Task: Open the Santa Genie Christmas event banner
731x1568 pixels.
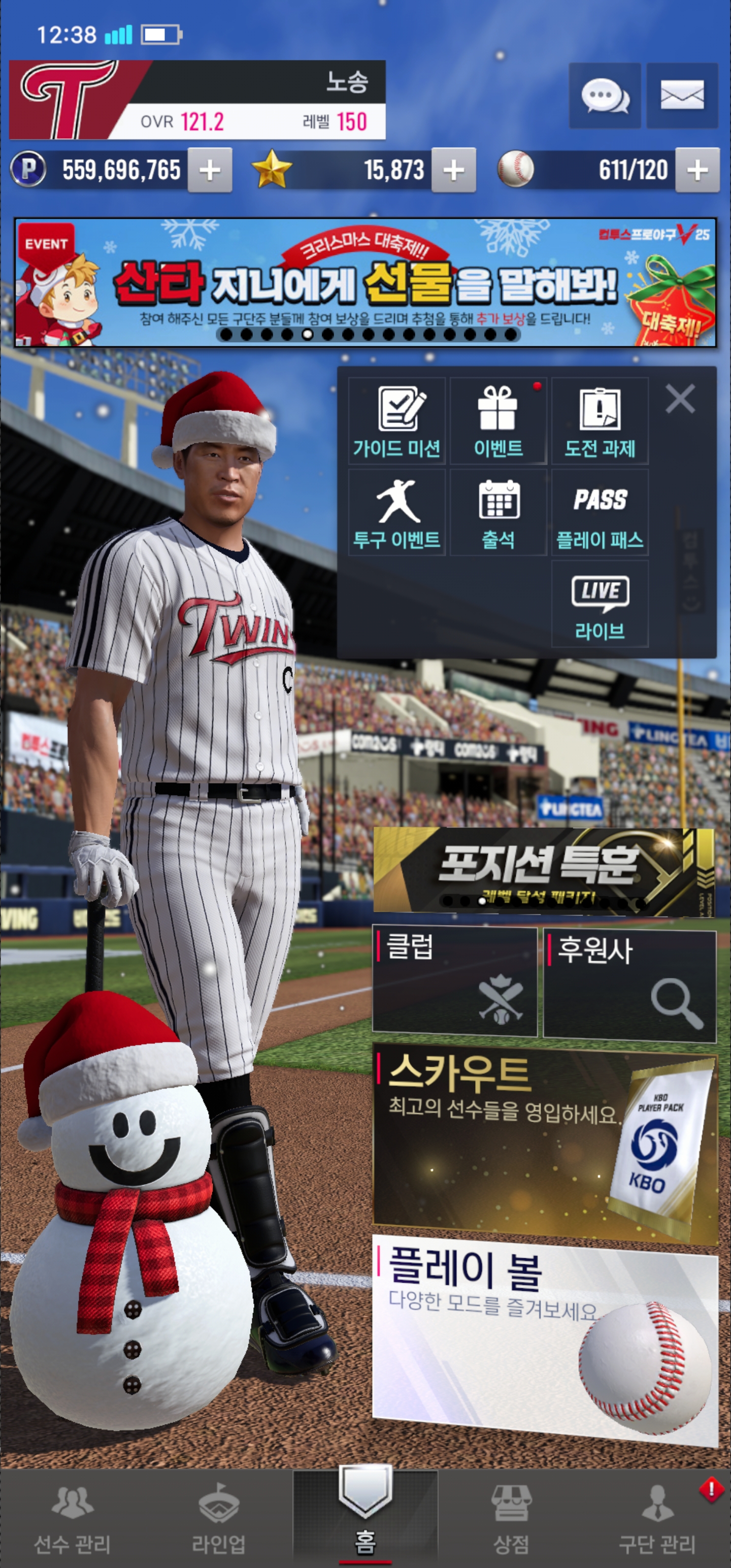Action: [365, 282]
